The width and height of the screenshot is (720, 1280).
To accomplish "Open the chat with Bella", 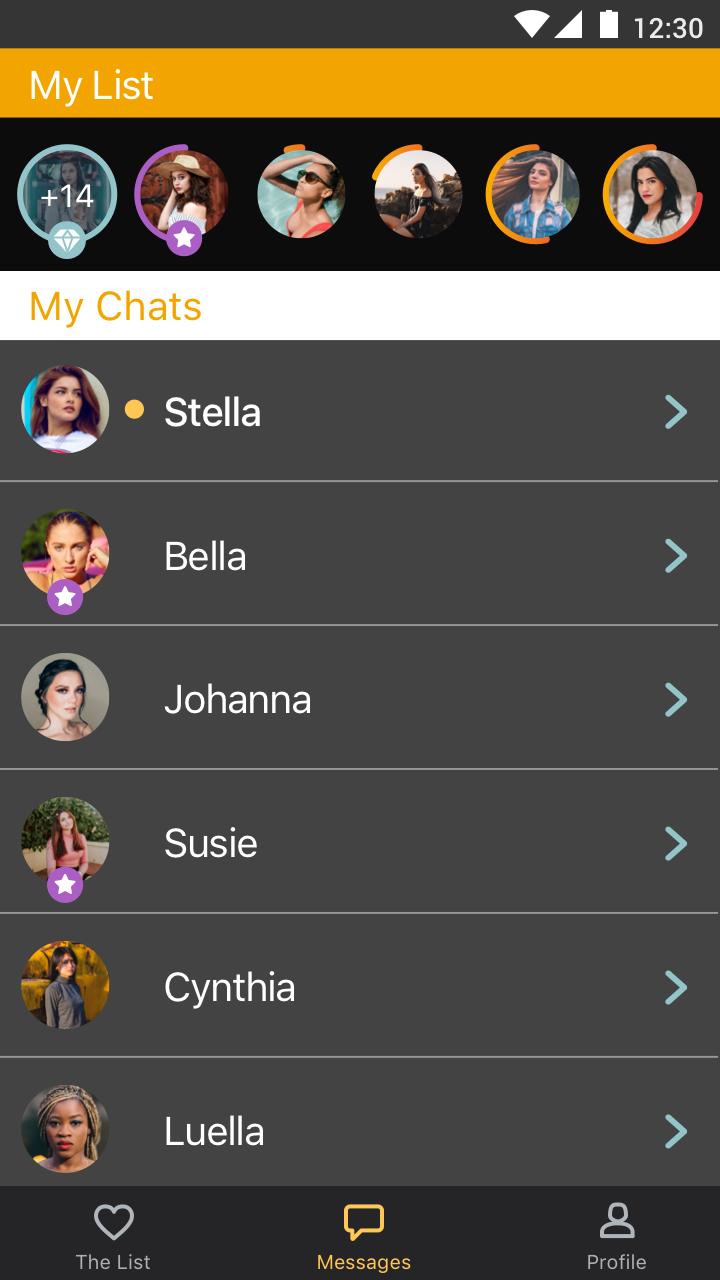I will 358,555.
